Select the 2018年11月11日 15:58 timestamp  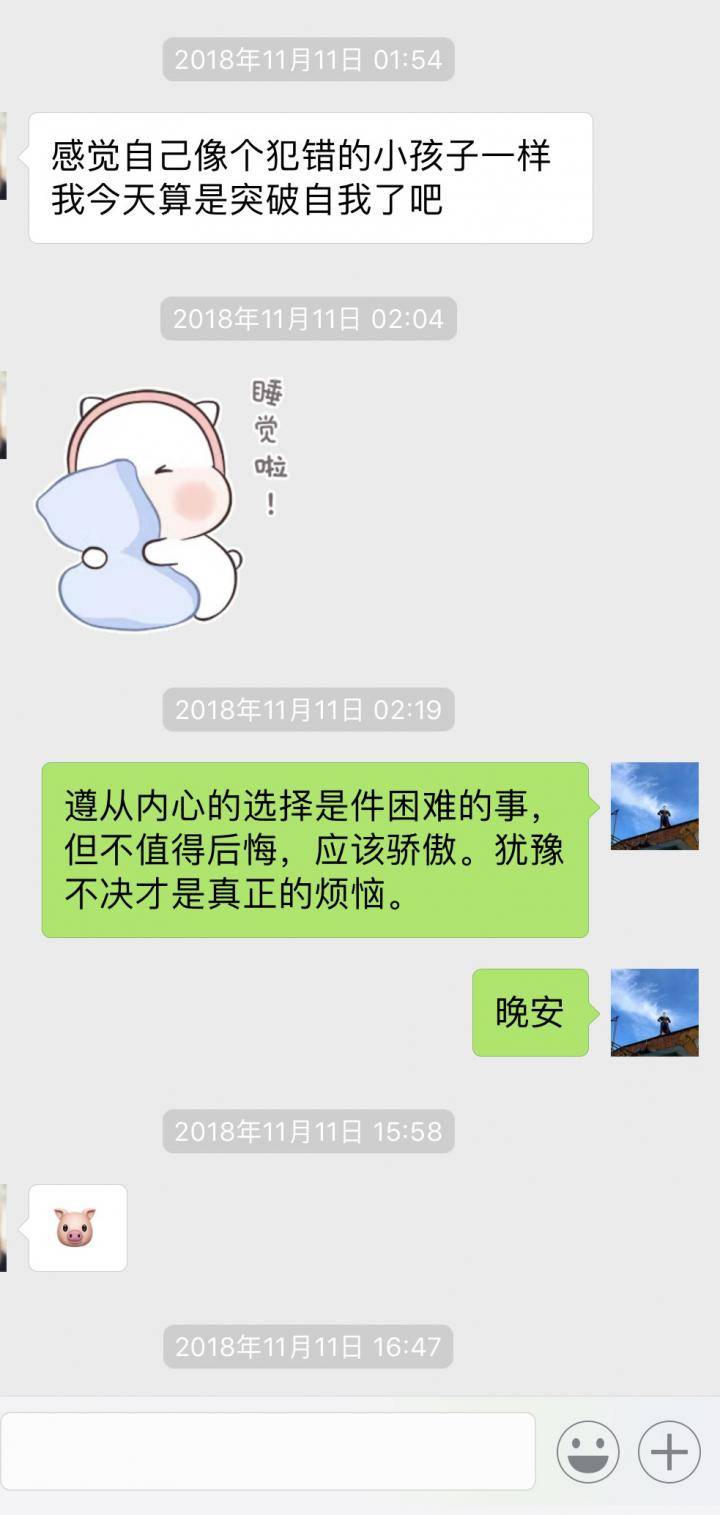pos(308,1133)
